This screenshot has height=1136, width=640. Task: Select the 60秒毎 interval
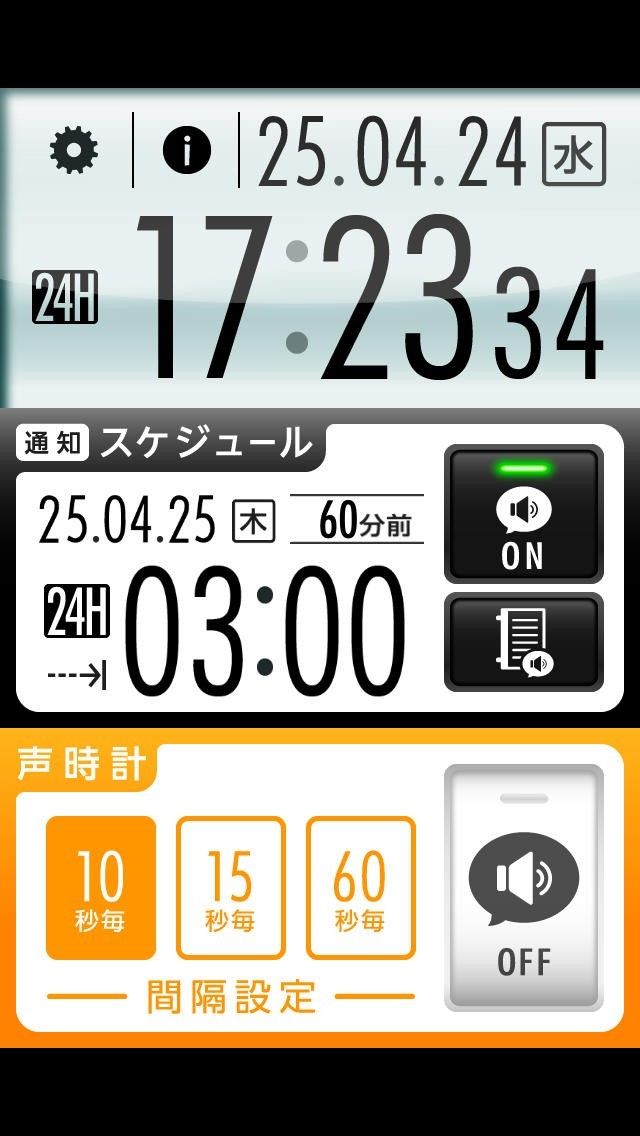360,888
